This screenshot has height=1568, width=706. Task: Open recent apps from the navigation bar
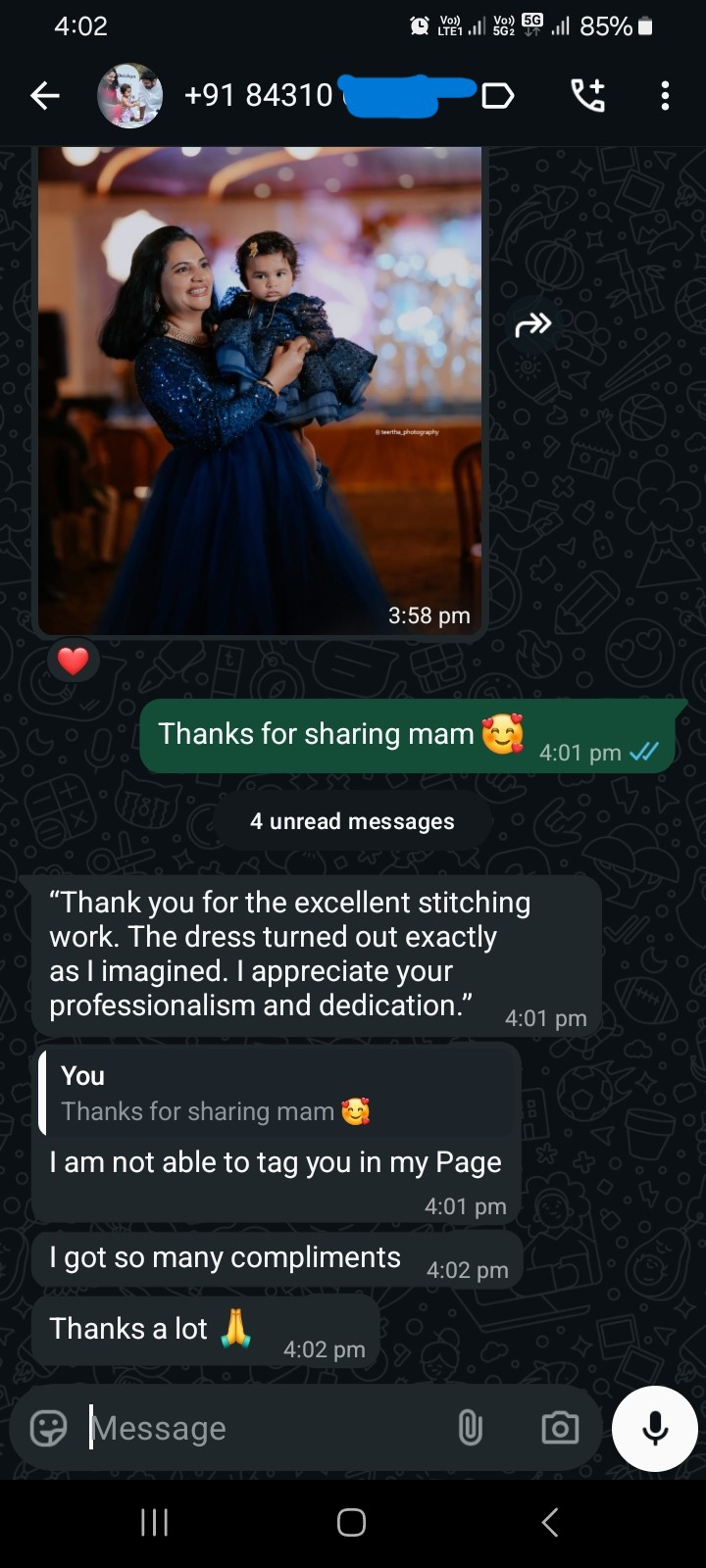pos(154,1522)
